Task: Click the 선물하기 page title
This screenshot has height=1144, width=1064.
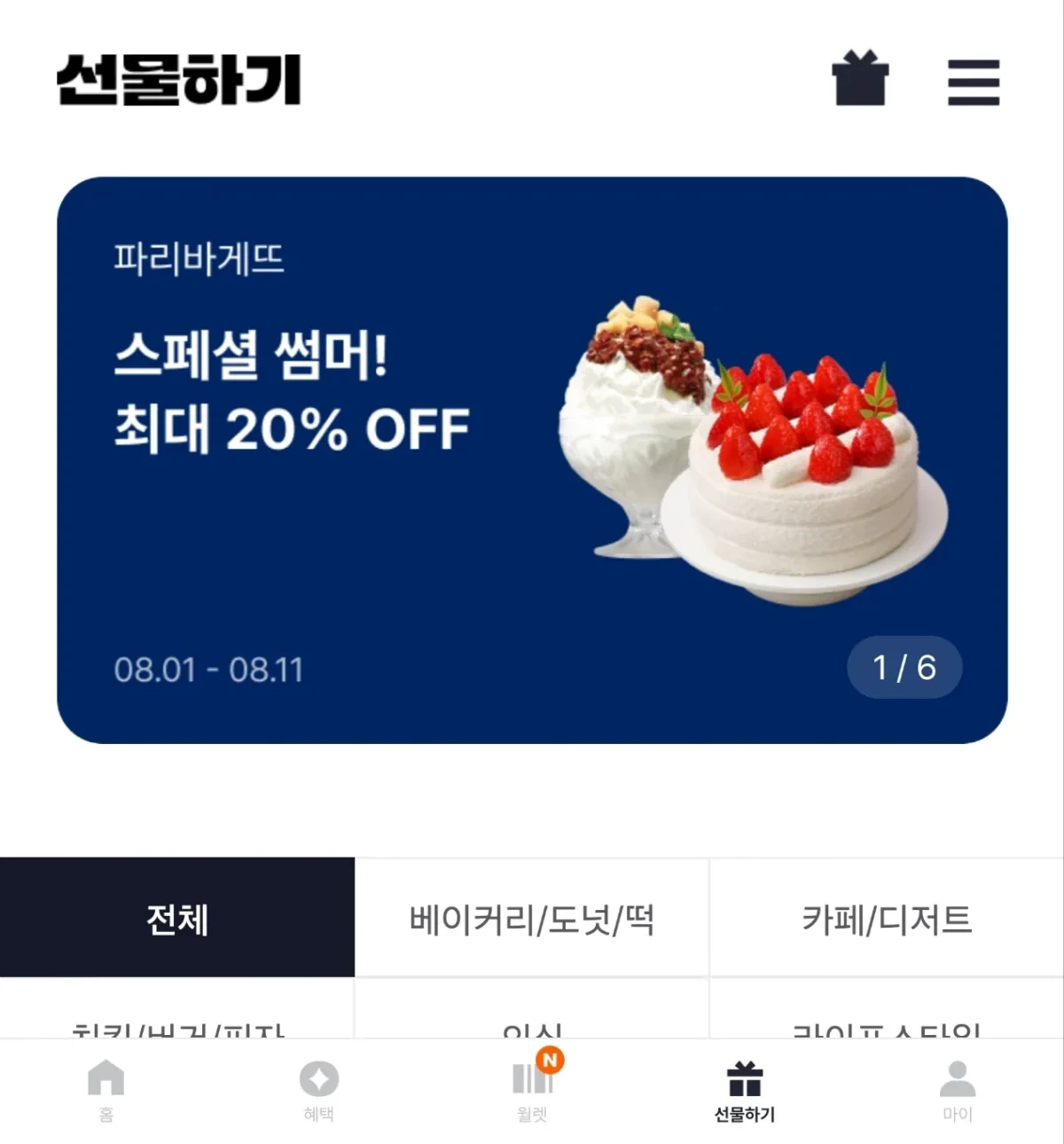Action: (x=179, y=82)
